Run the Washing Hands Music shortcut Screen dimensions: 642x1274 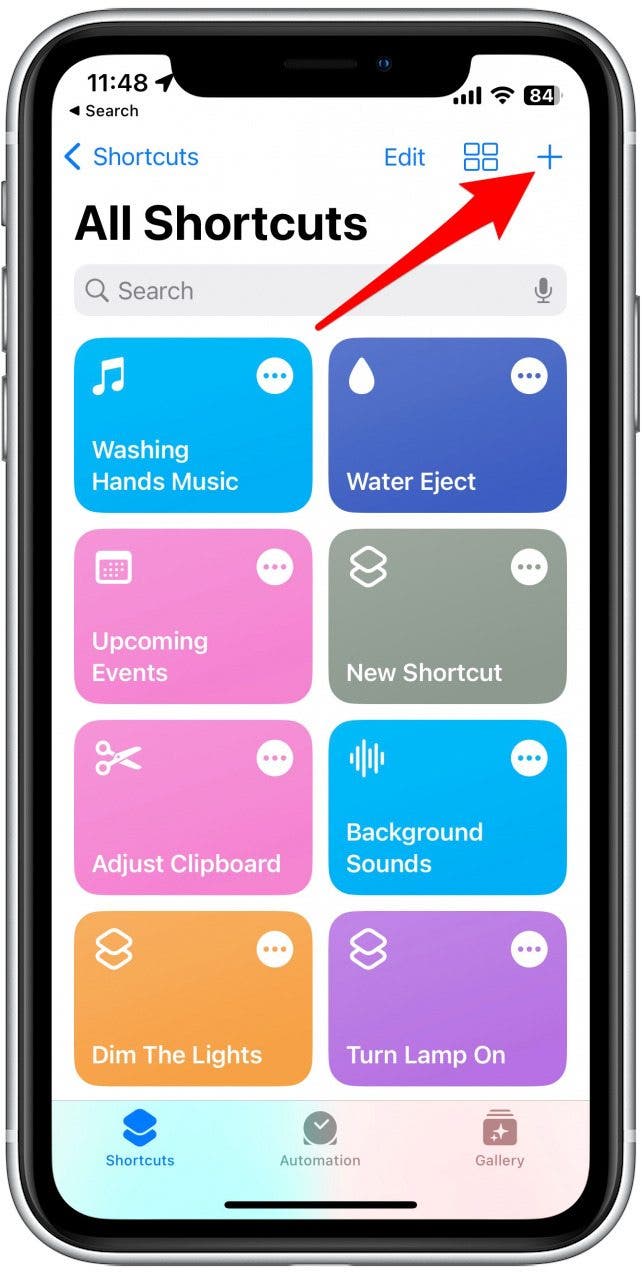pyautogui.click(x=165, y=450)
